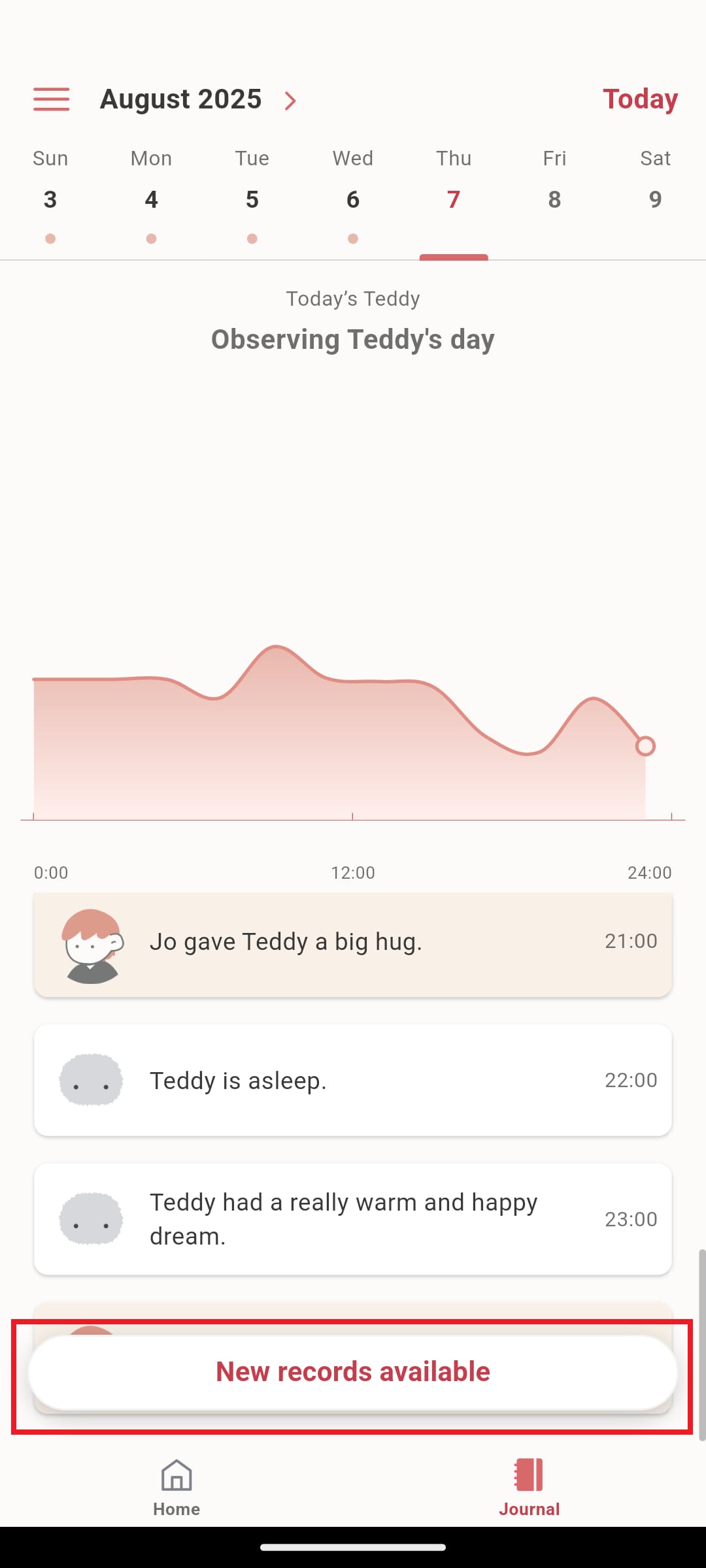Viewport: 706px width, 1568px height.
Task: Switch to the Journal tab
Action: [529, 1487]
